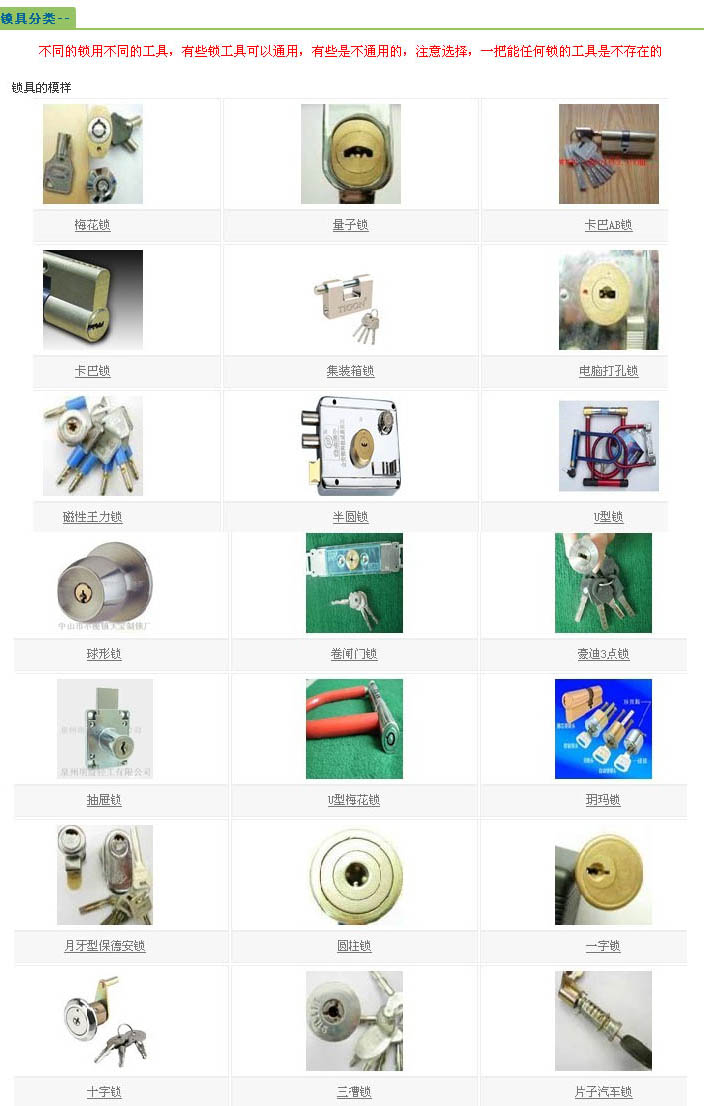Screen dimensions: 704x1106
Task: Tap the U型锁 link
Action: [x=608, y=518]
